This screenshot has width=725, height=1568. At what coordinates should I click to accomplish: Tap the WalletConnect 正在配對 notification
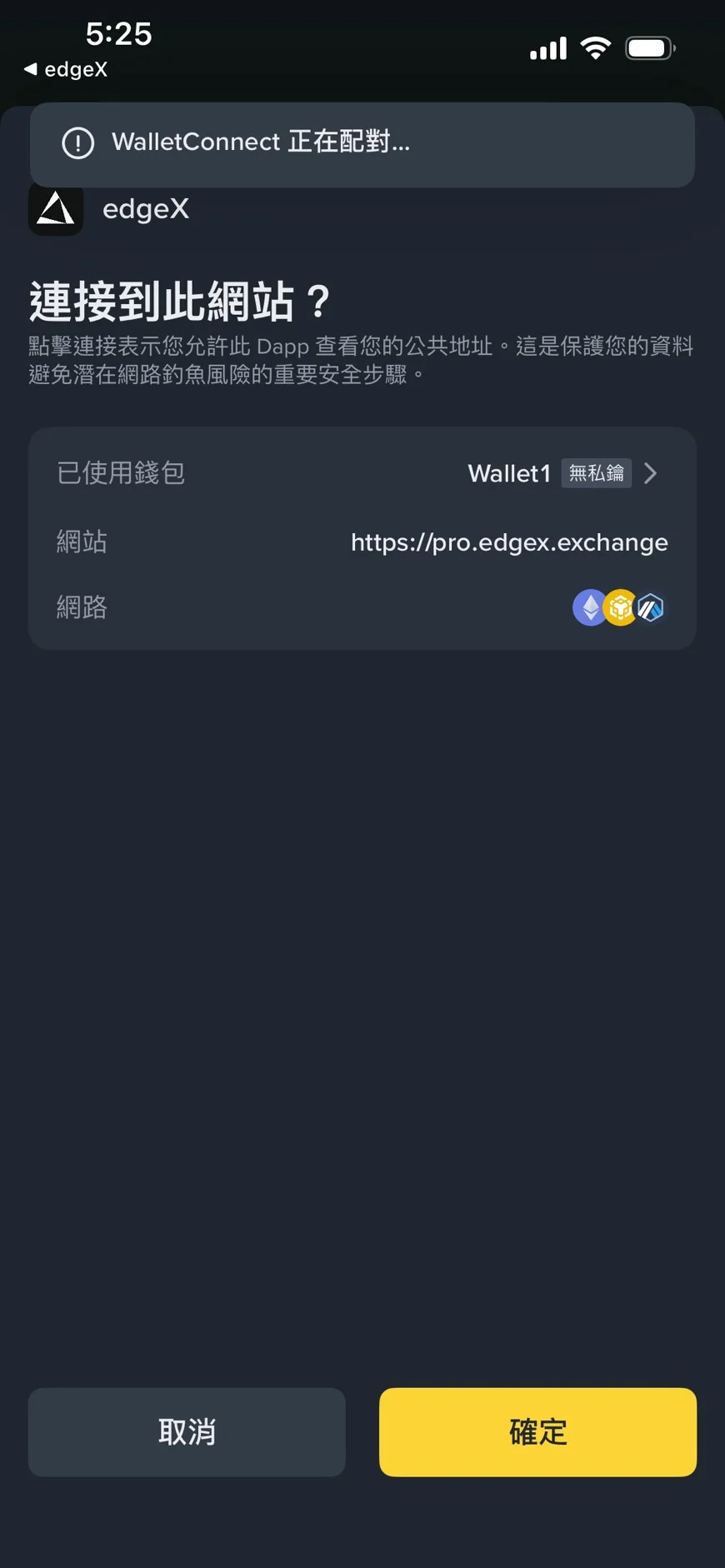(x=362, y=142)
